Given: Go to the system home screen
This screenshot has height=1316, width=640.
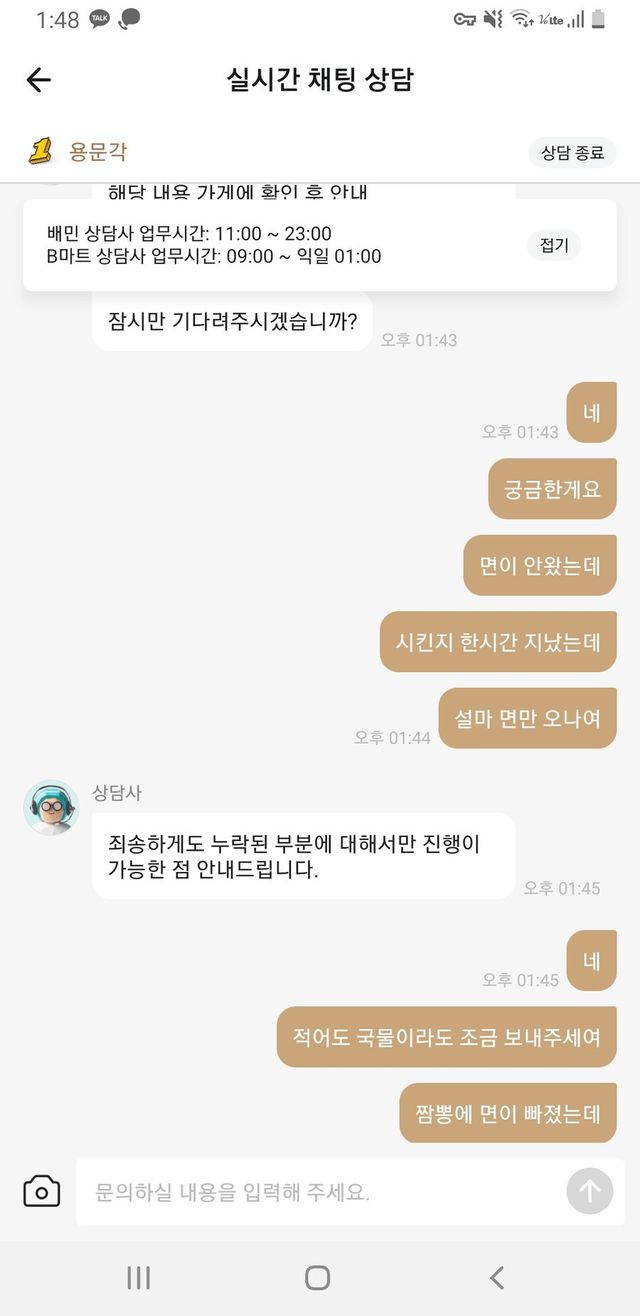Looking at the screenshot, I should point(318,1277).
